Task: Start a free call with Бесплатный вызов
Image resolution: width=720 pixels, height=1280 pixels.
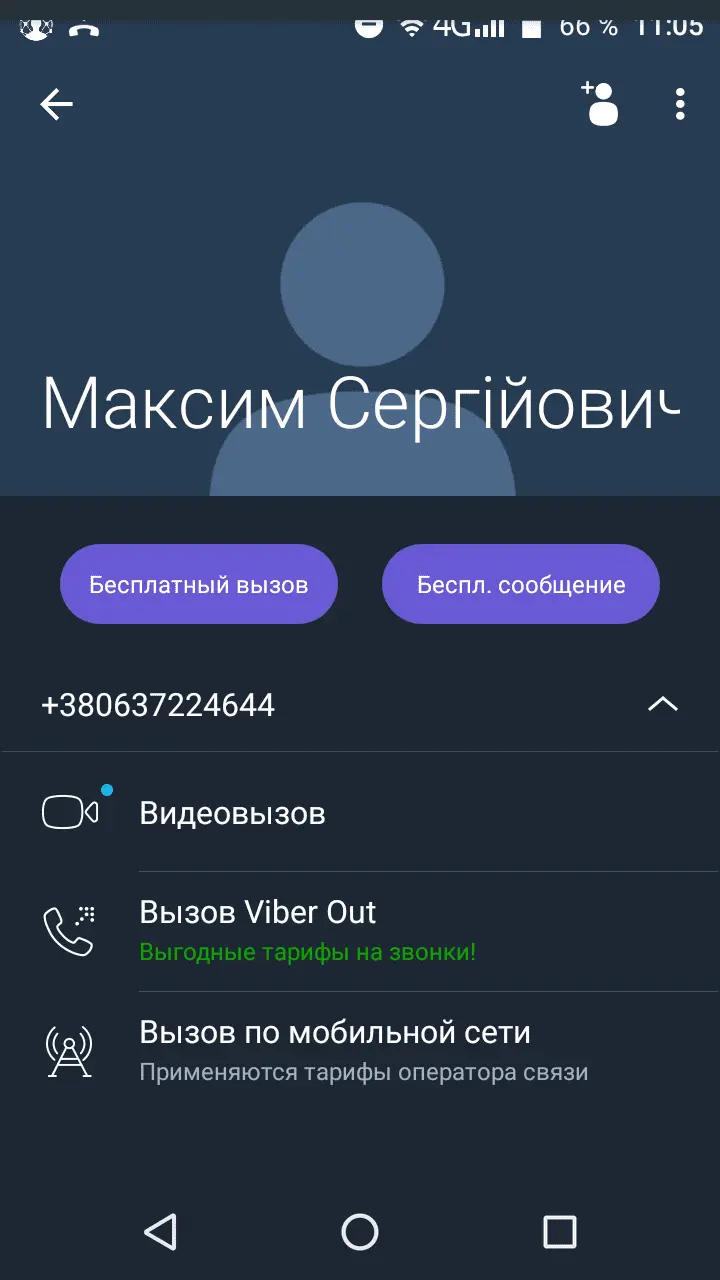Action: [x=199, y=585]
